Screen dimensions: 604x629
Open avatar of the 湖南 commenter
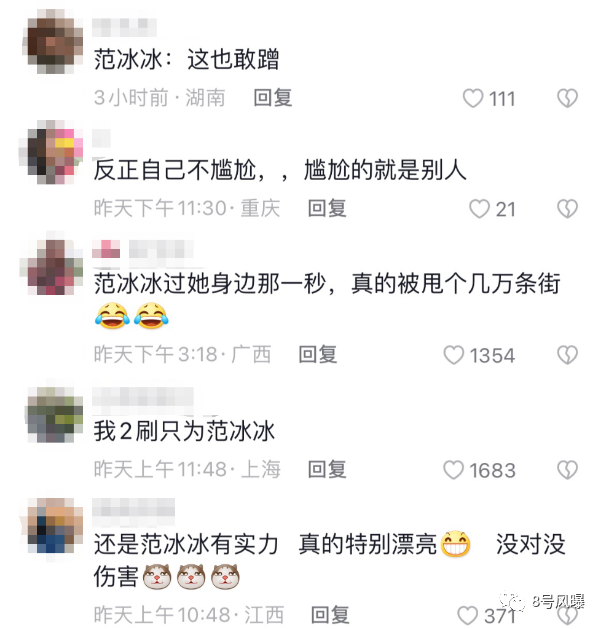tap(54, 46)
